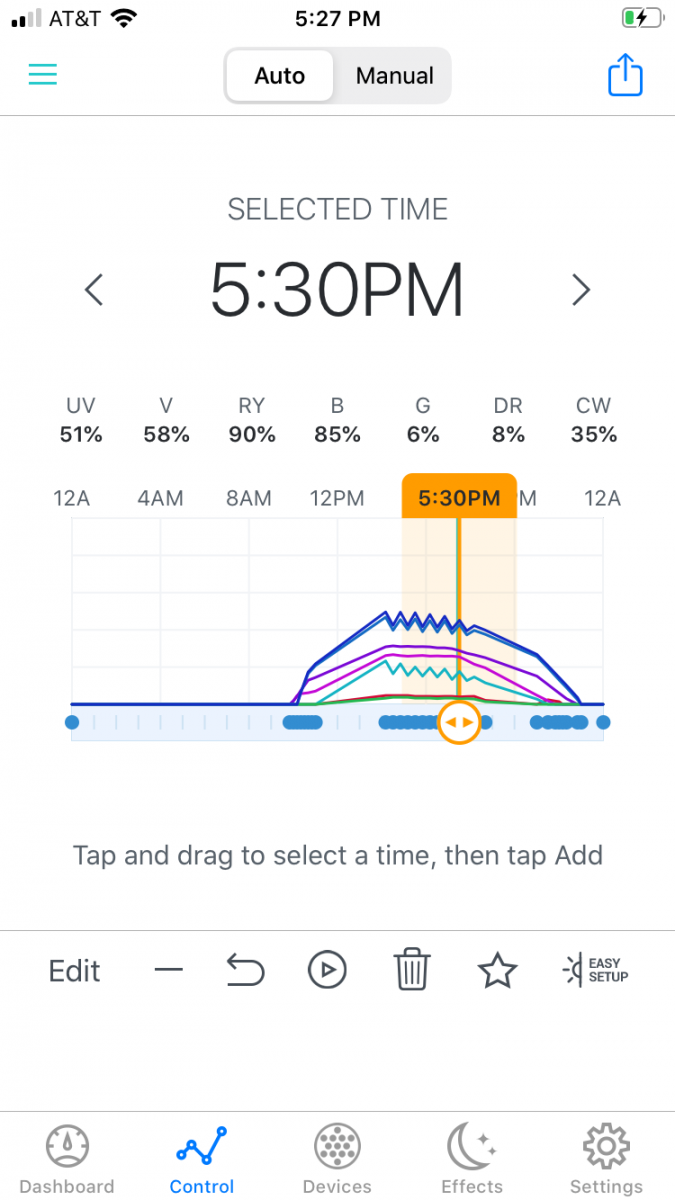The width and height of the screenshot is (675, 1200).
Task: Advance to the next selected time
Action: click(x=581, y=290)
